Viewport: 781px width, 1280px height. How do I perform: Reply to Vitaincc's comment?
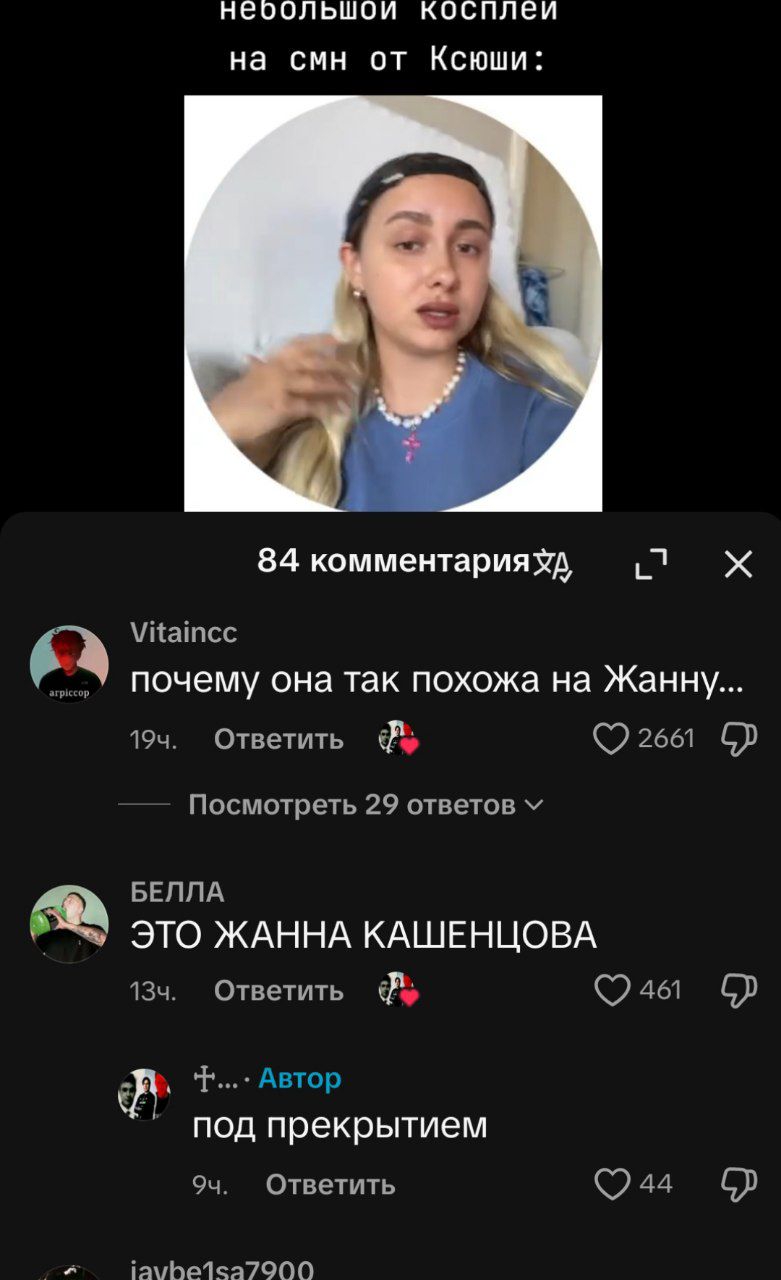click(279, 739)
